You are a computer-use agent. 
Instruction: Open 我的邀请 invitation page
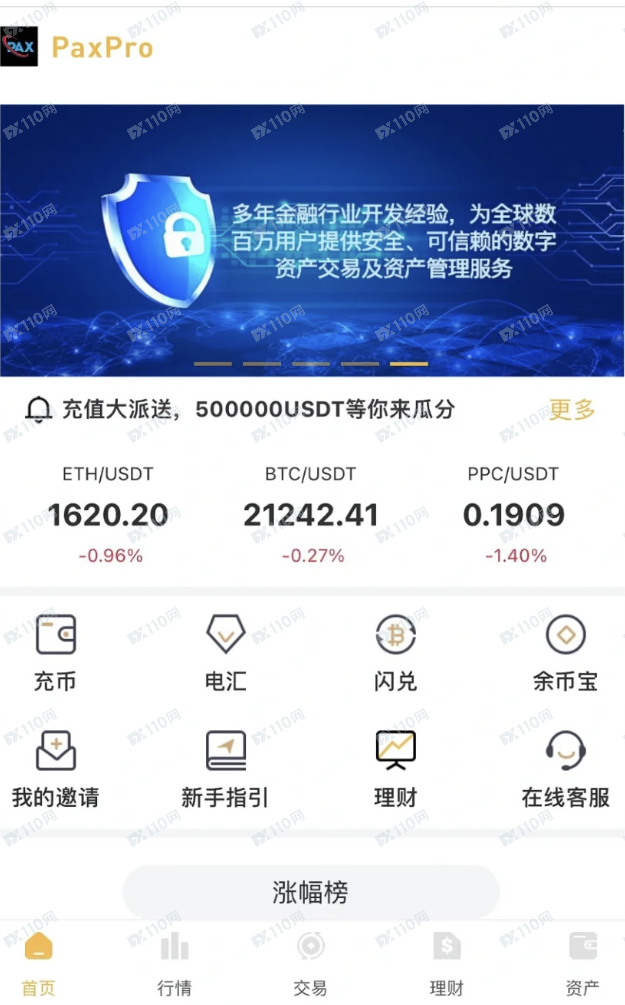point(56,769)
